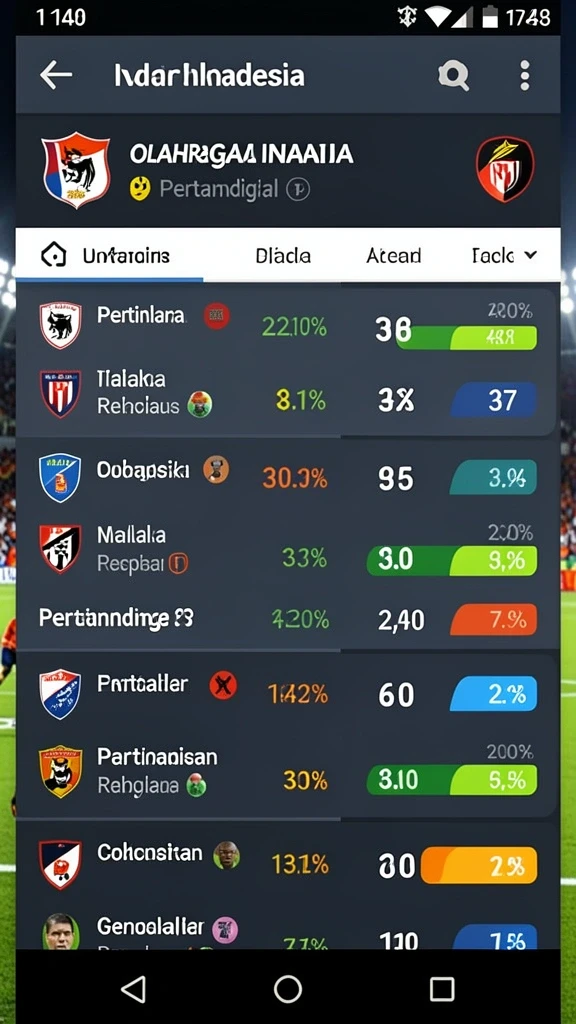Open the Pertinlana team row
The image size is (576, 1024).
point(287,325)
